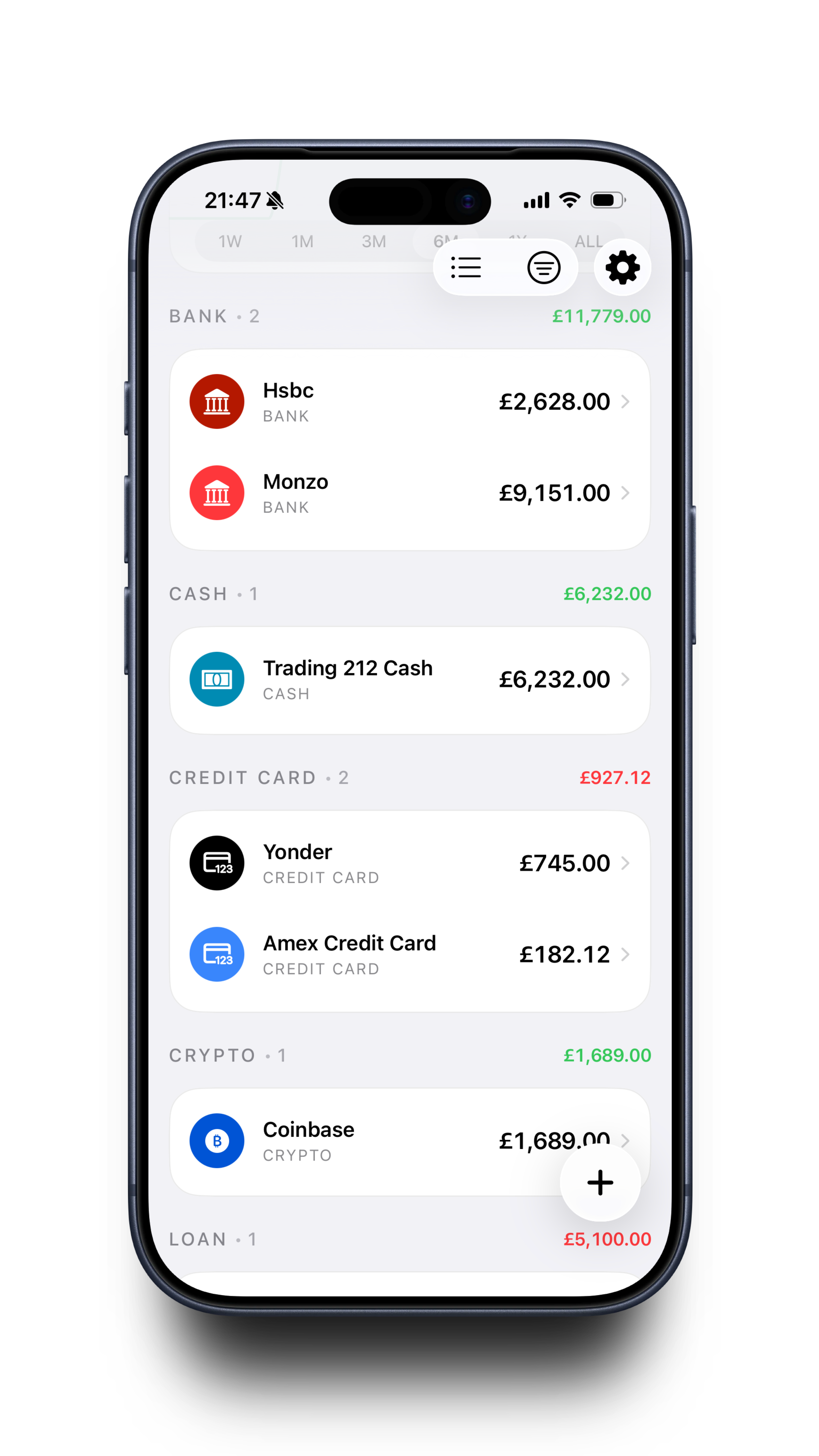
Task: Open the Hsbc bank account
Action: pyautogui.click(x=409, y=402)
